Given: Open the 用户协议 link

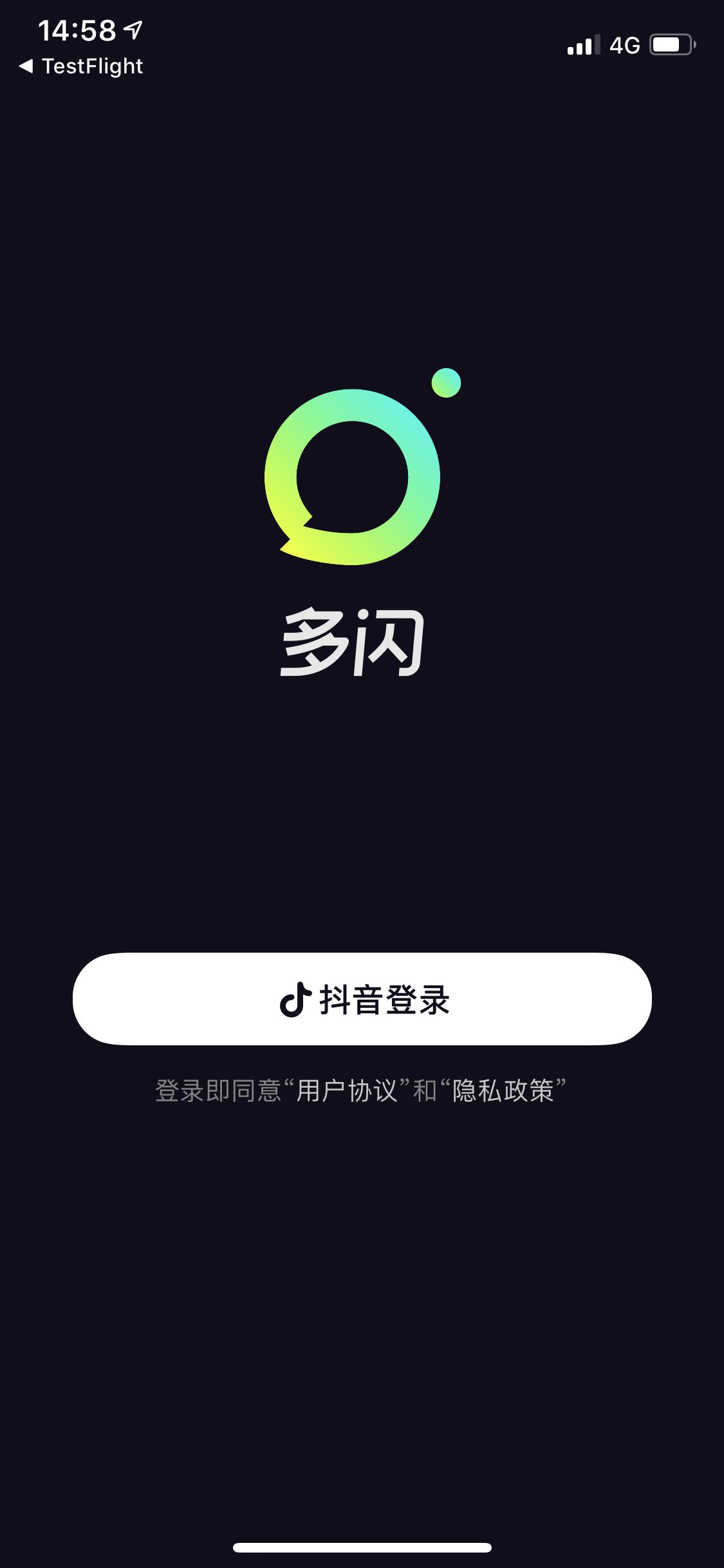Looking at the screenshot, I should click(347, 1092).
